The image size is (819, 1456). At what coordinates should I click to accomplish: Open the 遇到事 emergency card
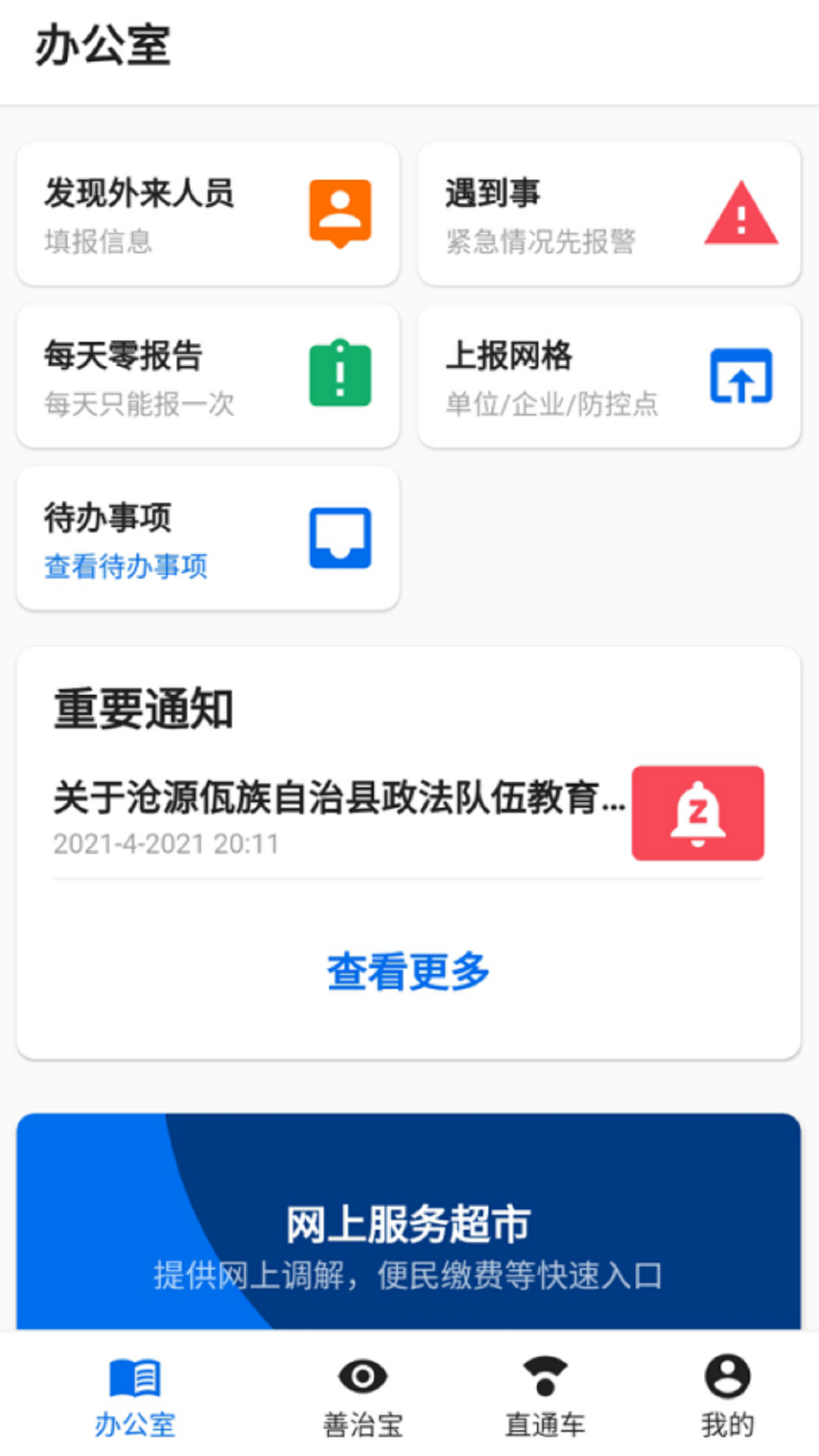(x=607, y=215)
